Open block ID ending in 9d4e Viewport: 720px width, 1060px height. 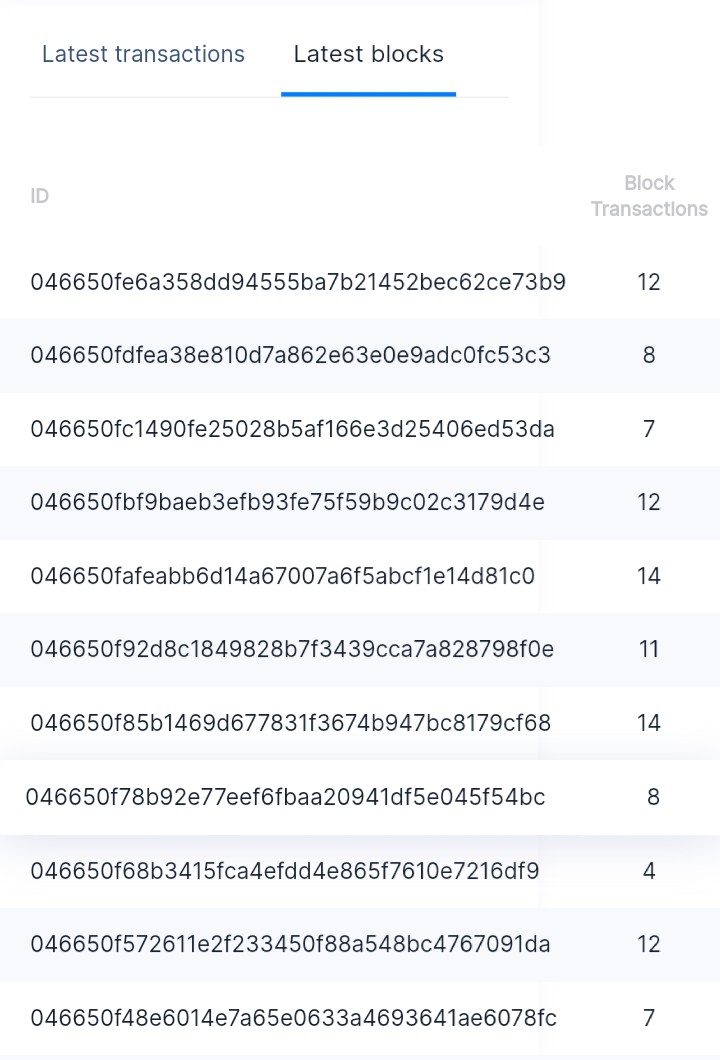287,502
